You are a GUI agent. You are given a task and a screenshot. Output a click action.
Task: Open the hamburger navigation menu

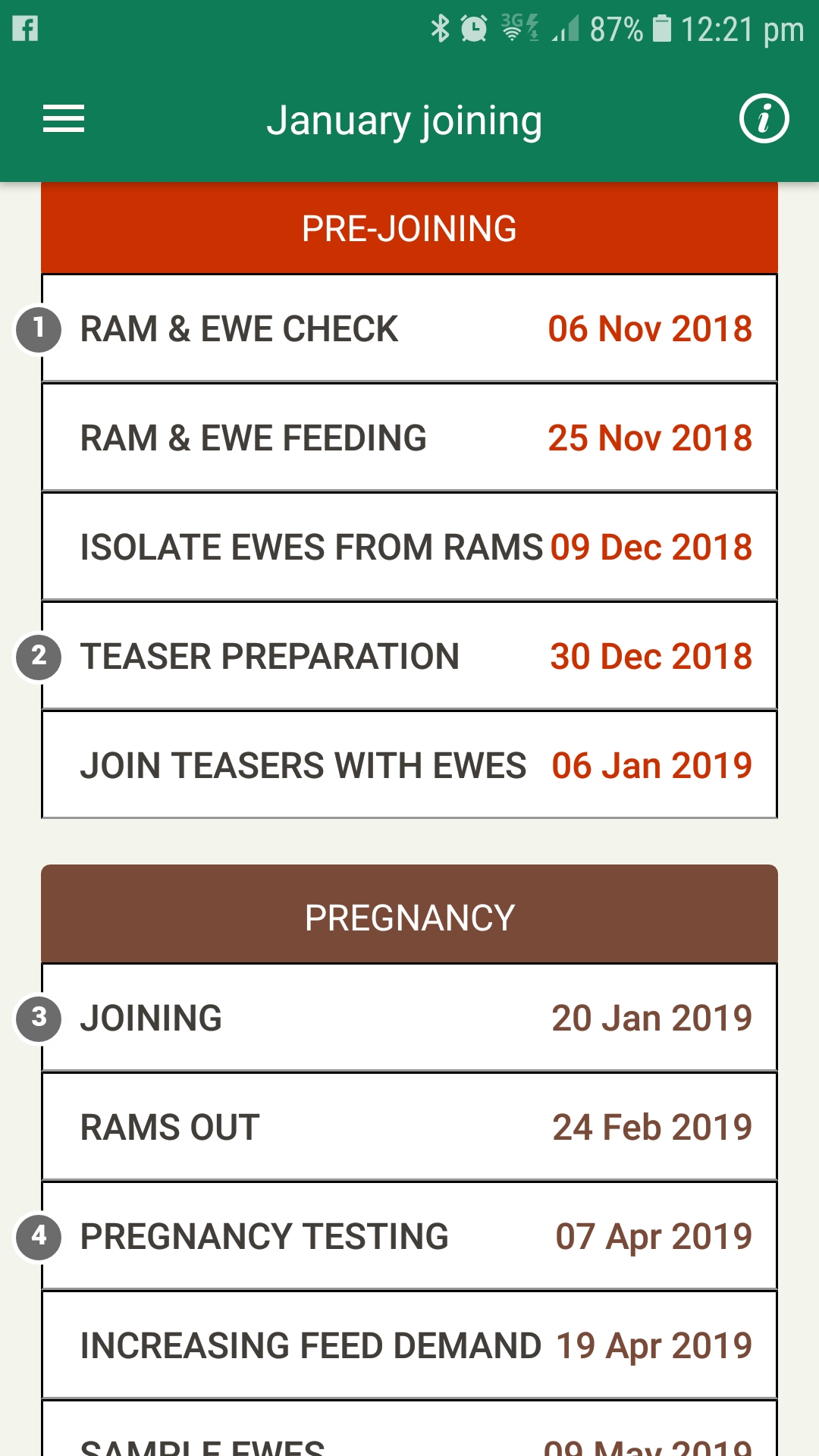[64, 119]
